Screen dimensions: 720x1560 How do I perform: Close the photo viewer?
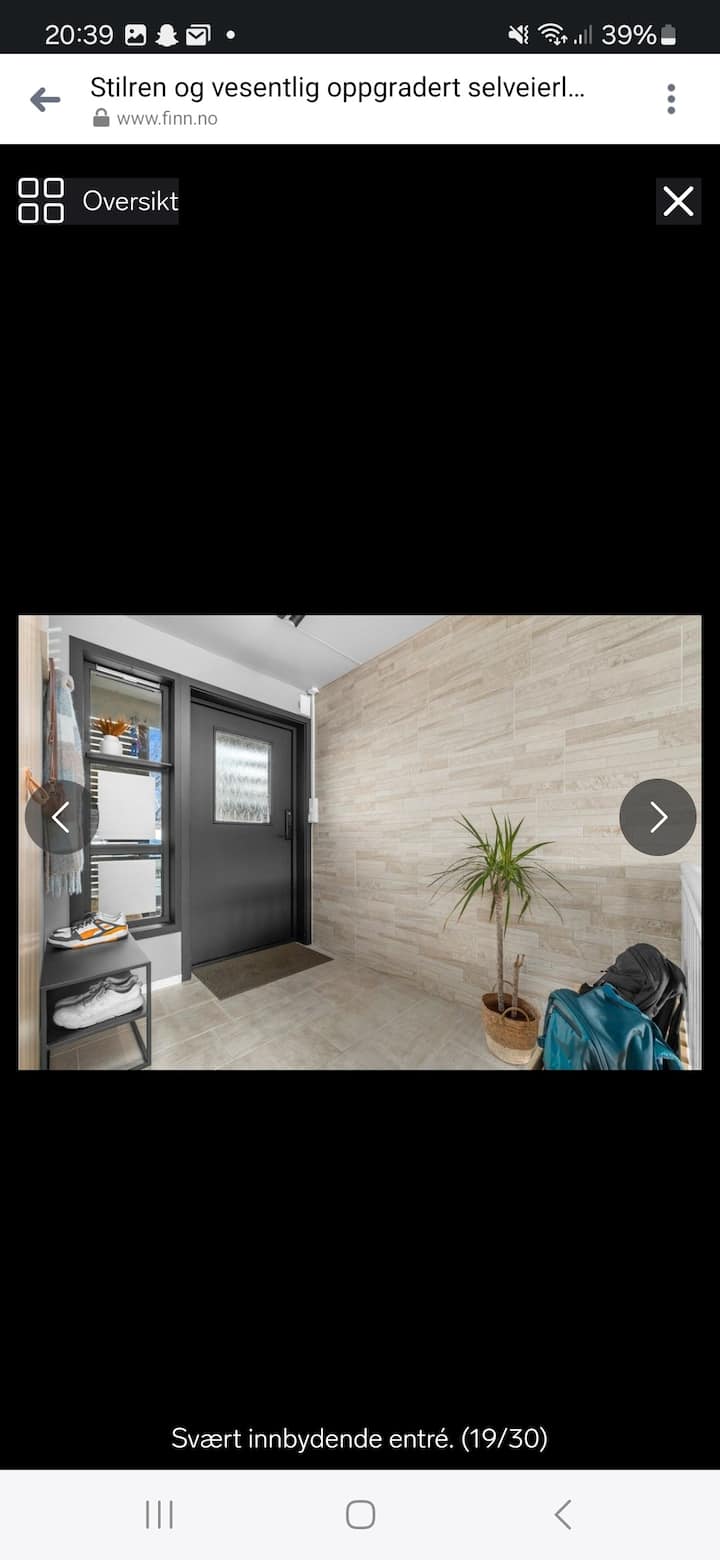(x=678, y=201)
